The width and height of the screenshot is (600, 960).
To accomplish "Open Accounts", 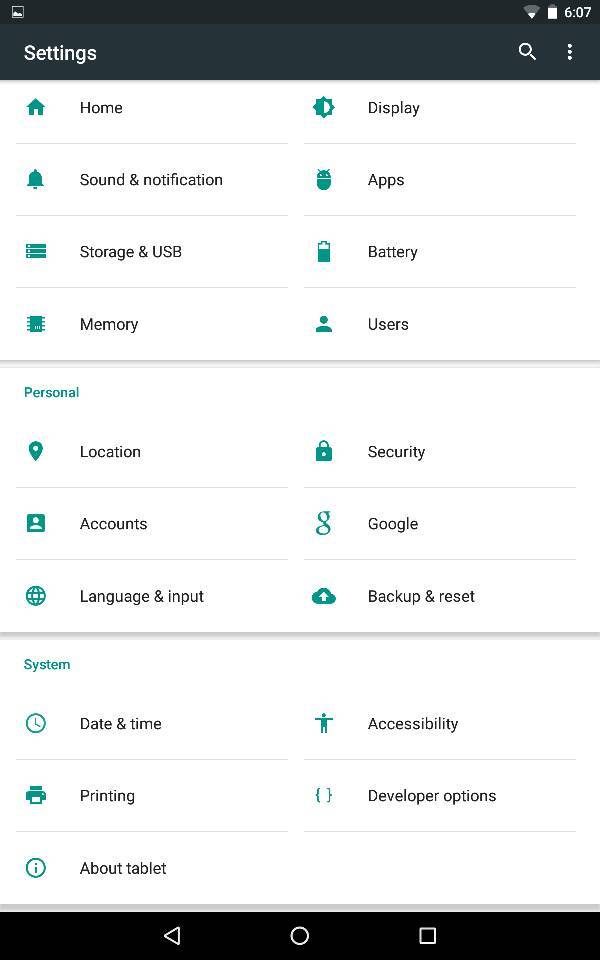I will pos(152,524).
